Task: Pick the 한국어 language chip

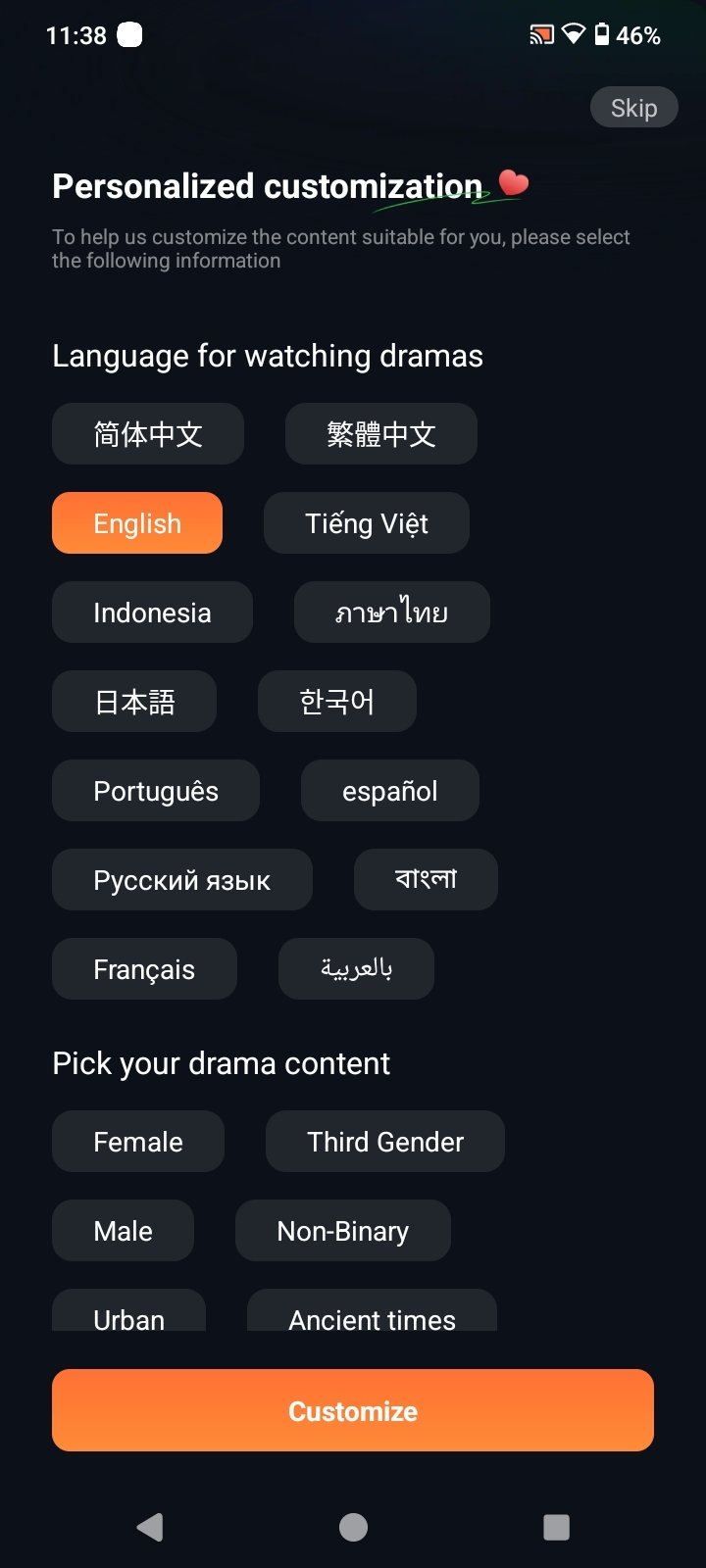Action: 337,702
